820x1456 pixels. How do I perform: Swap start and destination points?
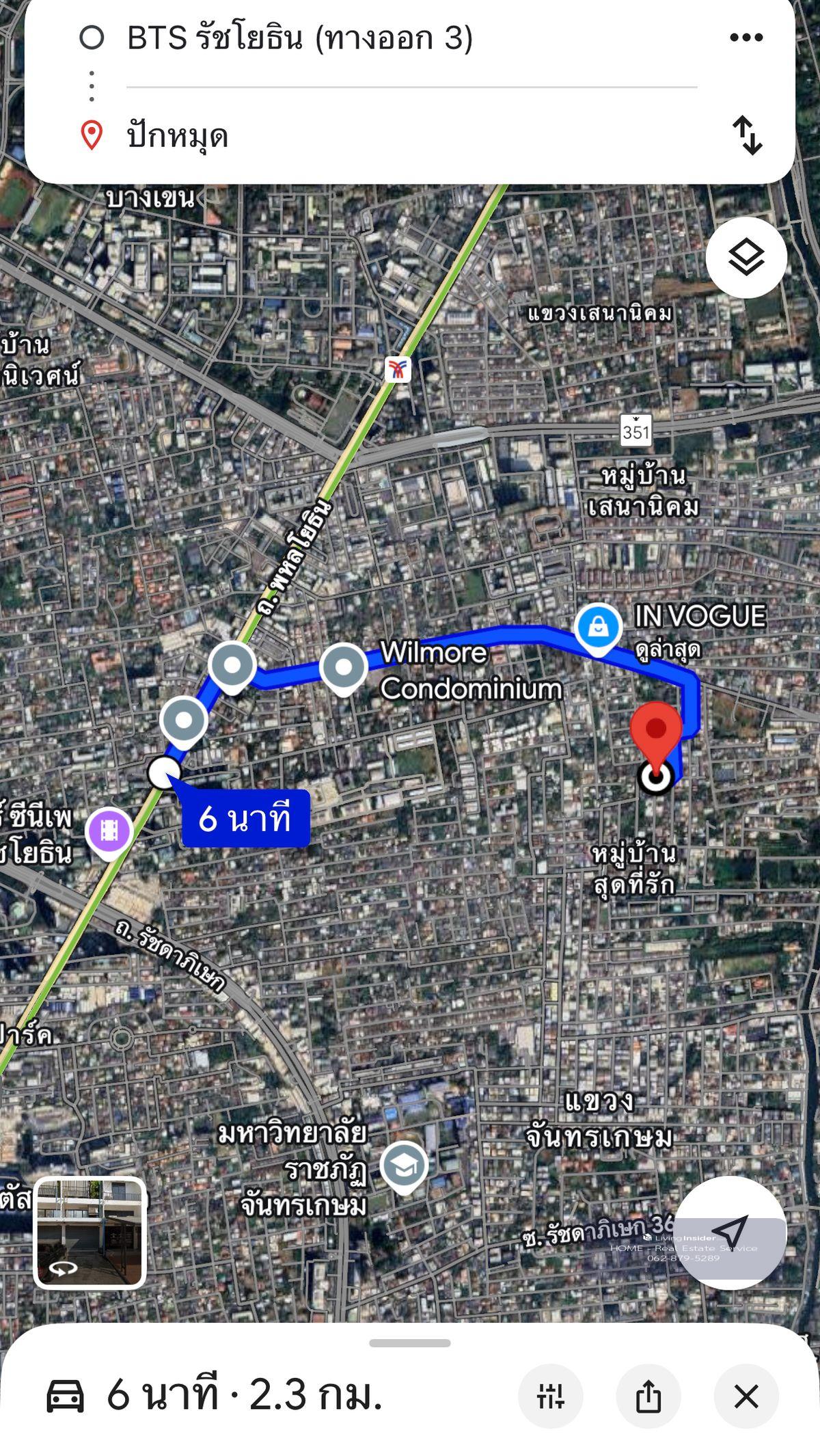[x=747, y=135]
